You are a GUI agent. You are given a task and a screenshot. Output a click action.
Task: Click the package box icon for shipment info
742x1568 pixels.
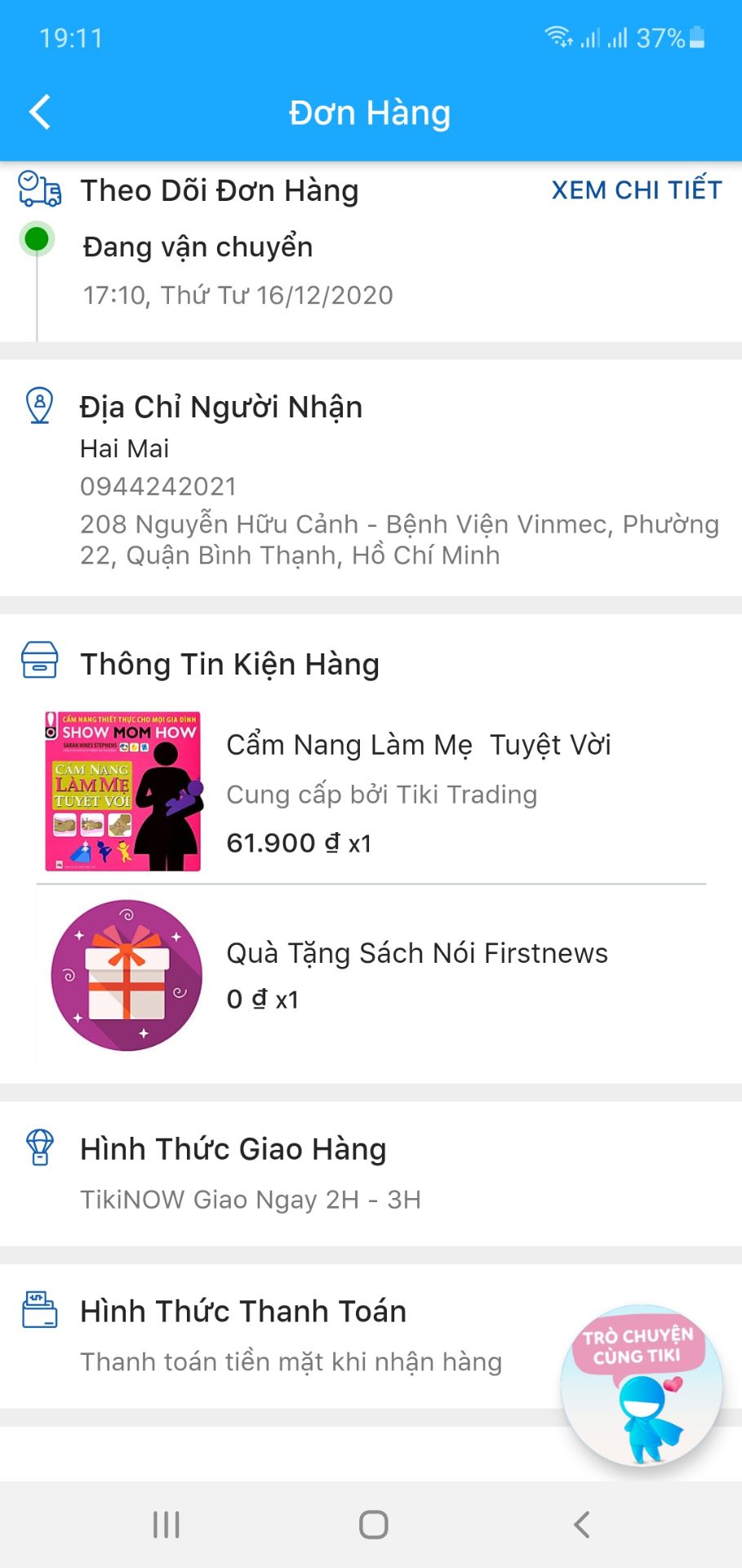[39, 662]
